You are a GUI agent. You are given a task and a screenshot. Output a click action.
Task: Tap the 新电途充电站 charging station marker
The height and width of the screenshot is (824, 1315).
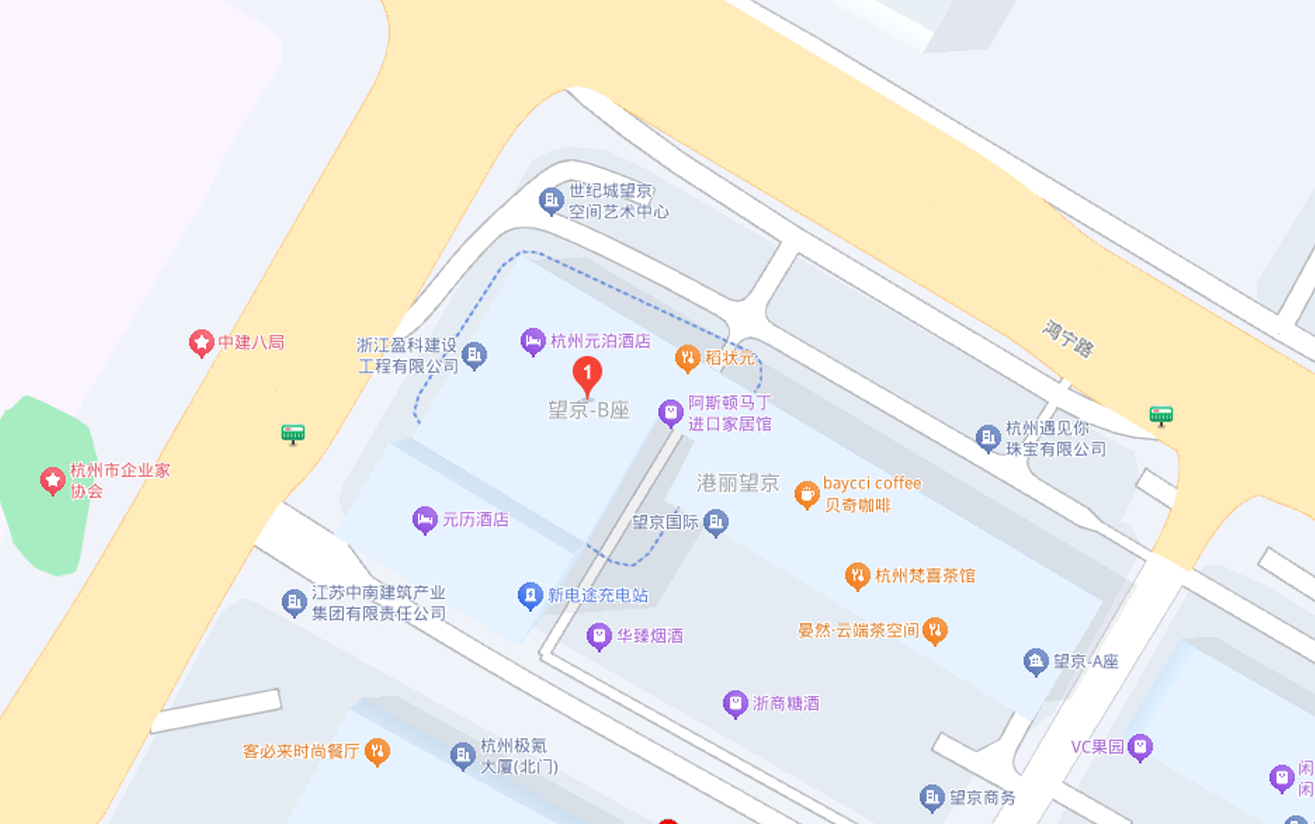530,595
